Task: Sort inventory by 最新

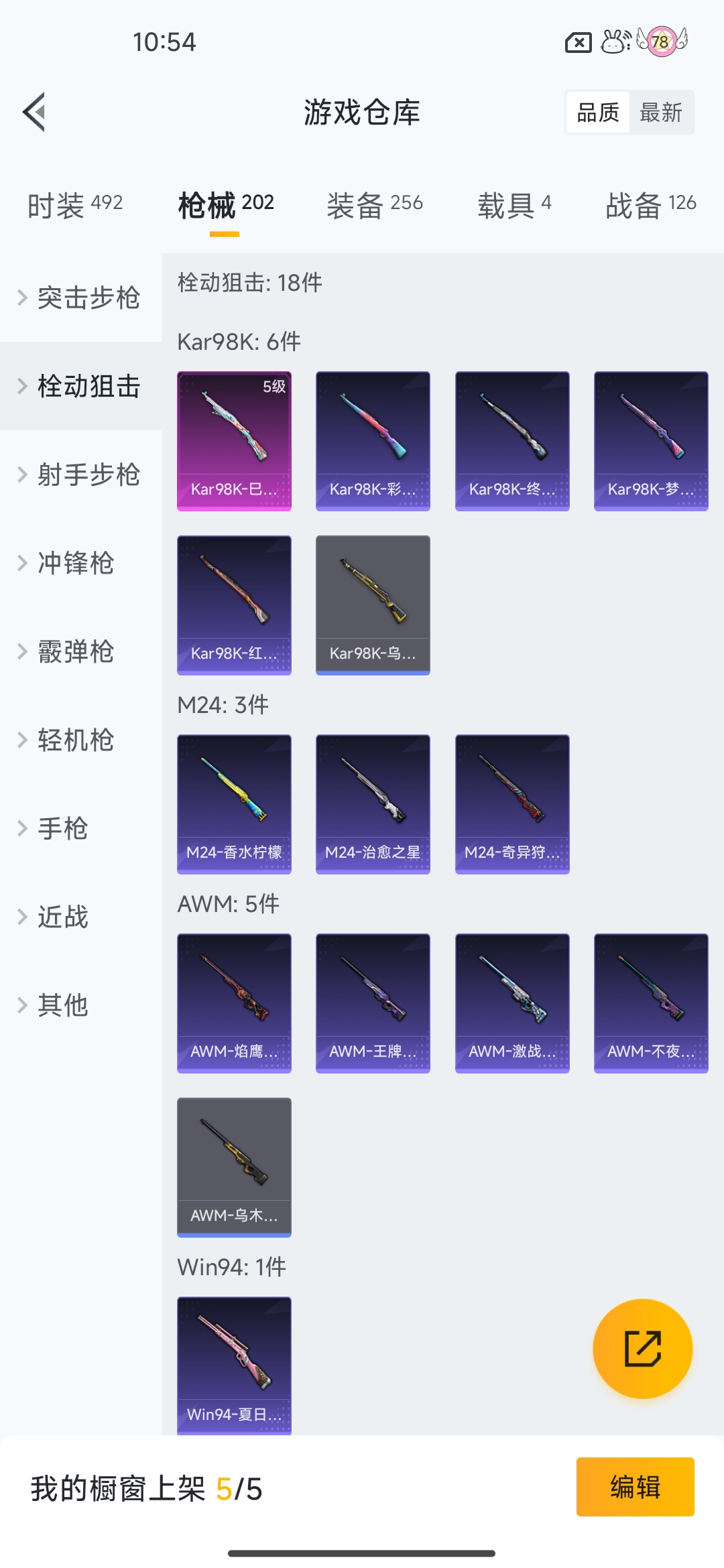Action: (660, 113)
